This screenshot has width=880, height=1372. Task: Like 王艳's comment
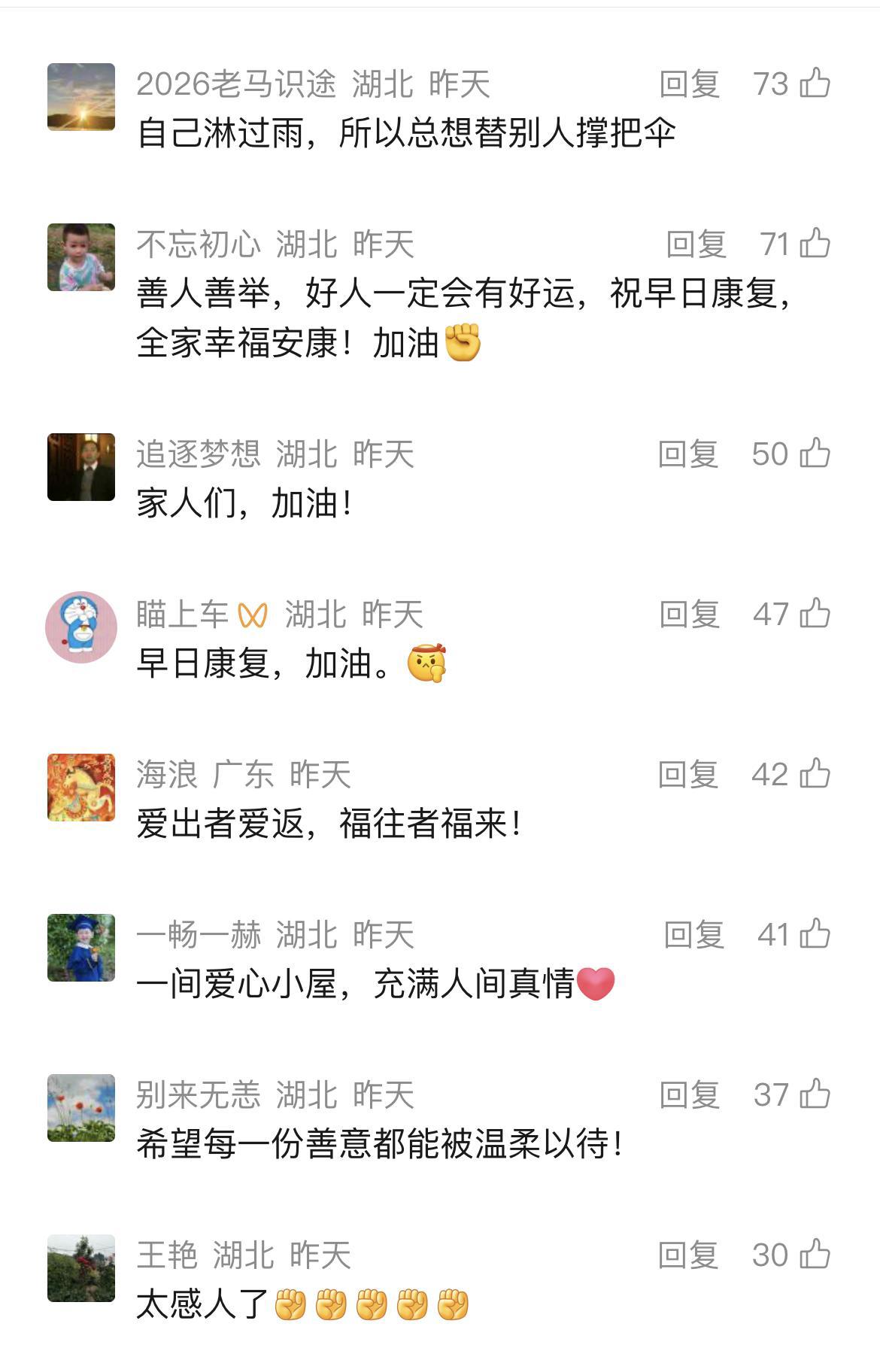coord(815,1255)
